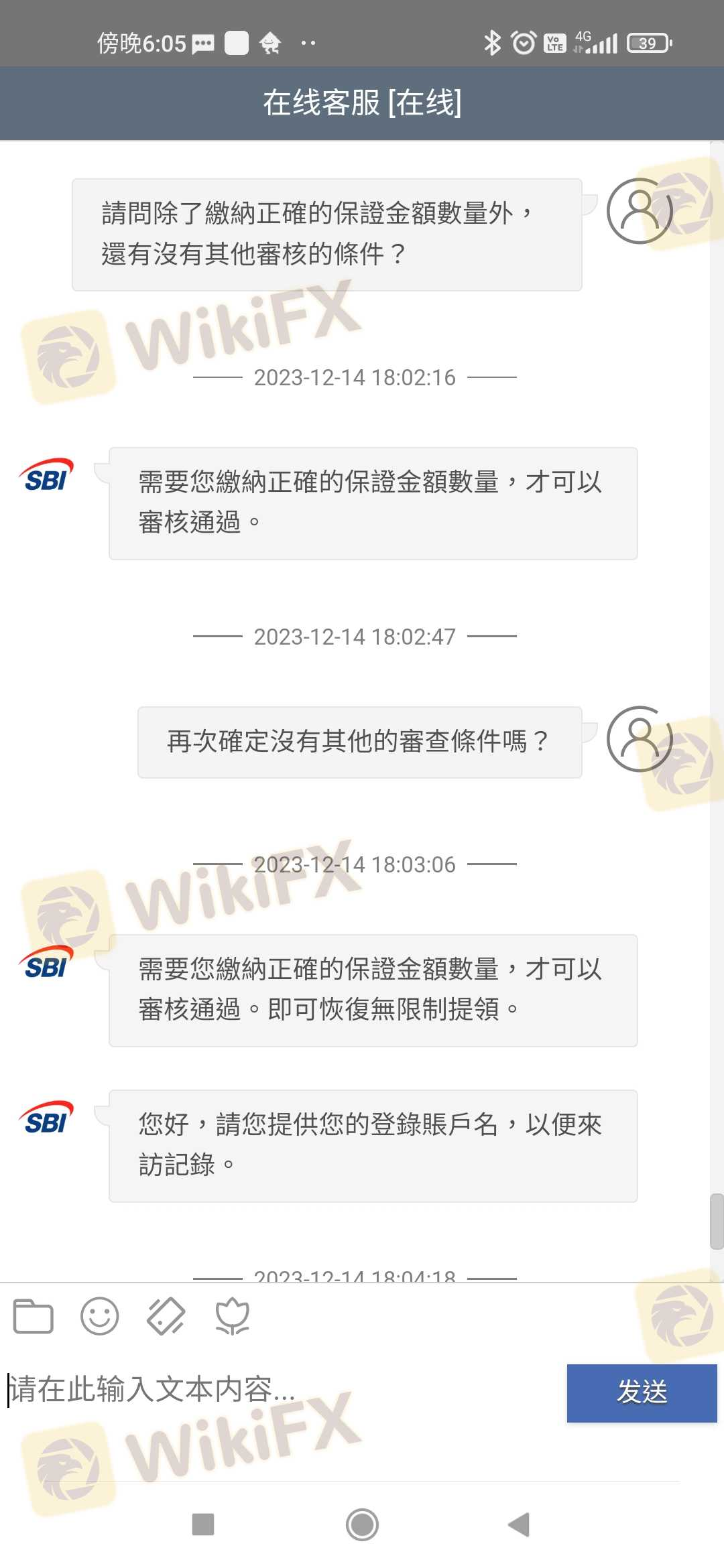The width and height of the screenshot is (724, 1568).
Task: Focus the message text input field
Action: tap(282, 1390)
